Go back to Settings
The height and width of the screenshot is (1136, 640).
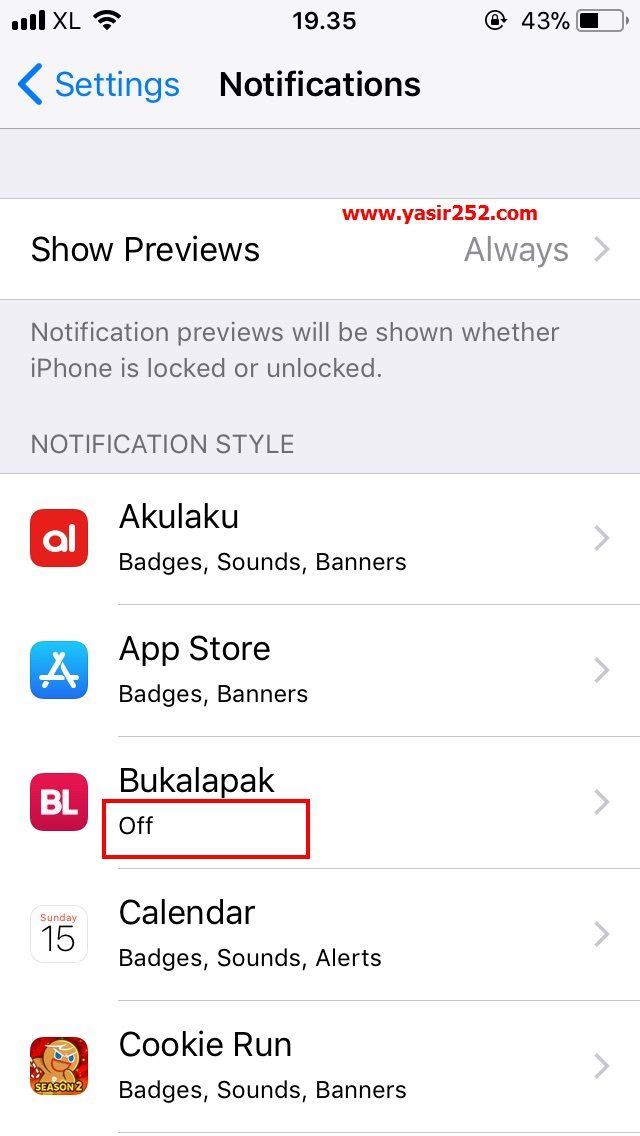click(x=98, y=85)
